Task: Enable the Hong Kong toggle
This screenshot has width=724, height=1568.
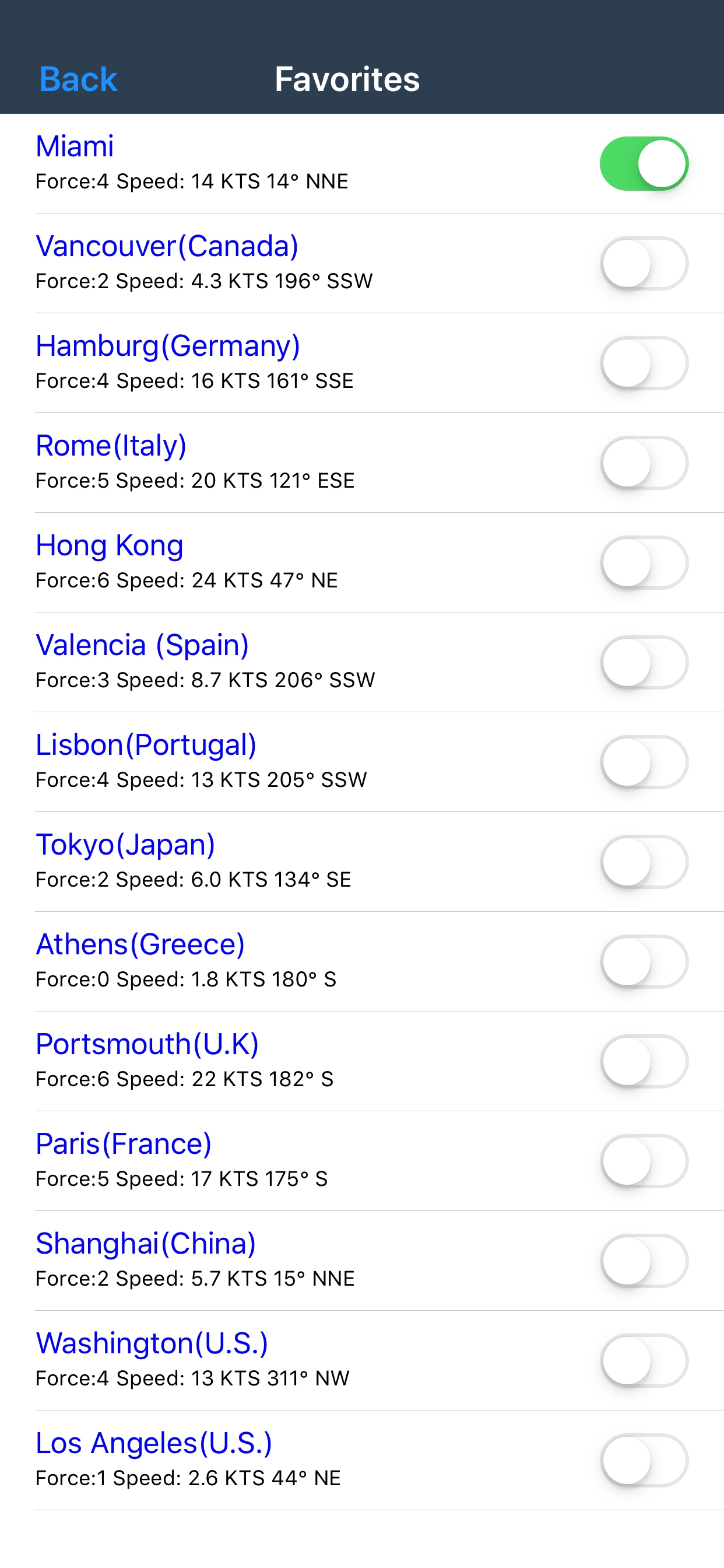Action: [x=644, y=563]
